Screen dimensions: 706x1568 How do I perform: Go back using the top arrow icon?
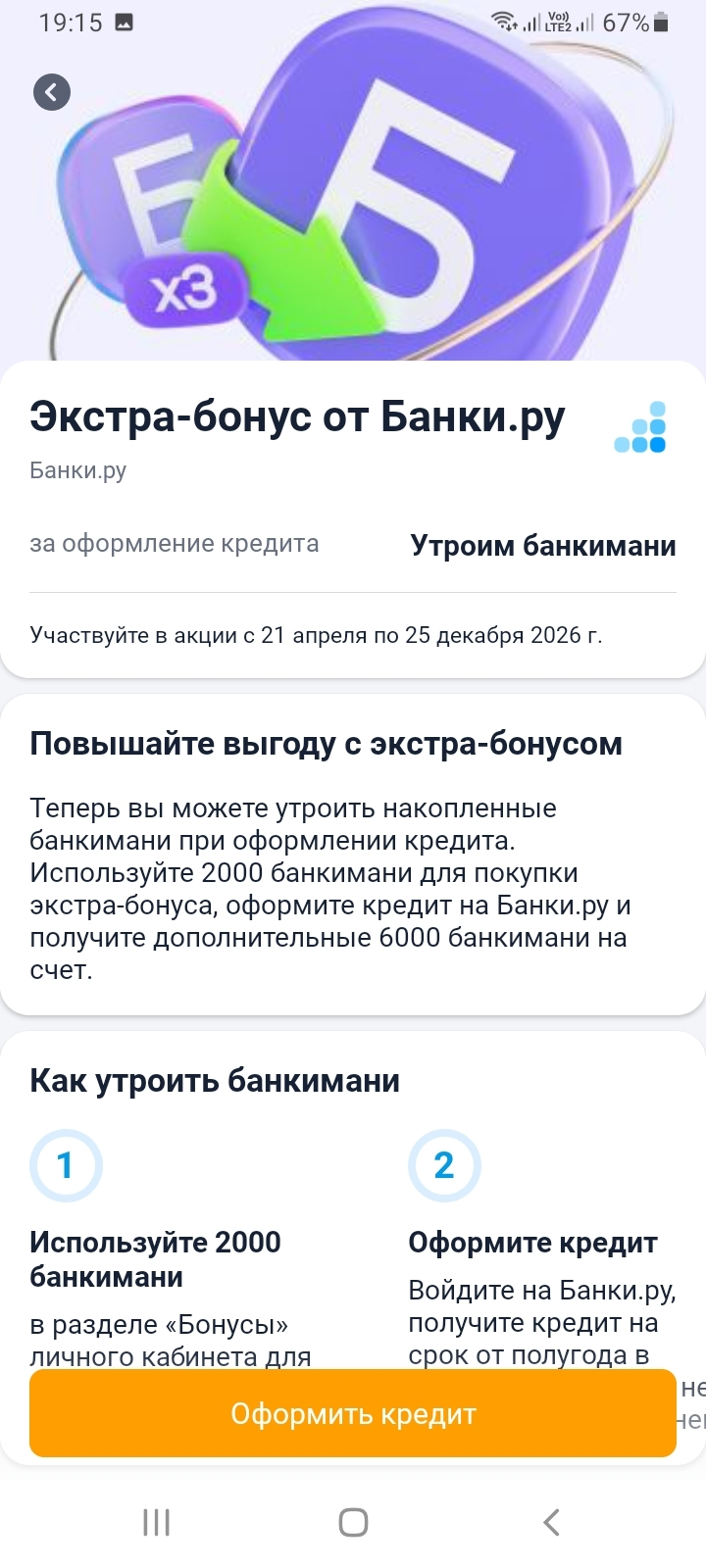click(52, 92)
